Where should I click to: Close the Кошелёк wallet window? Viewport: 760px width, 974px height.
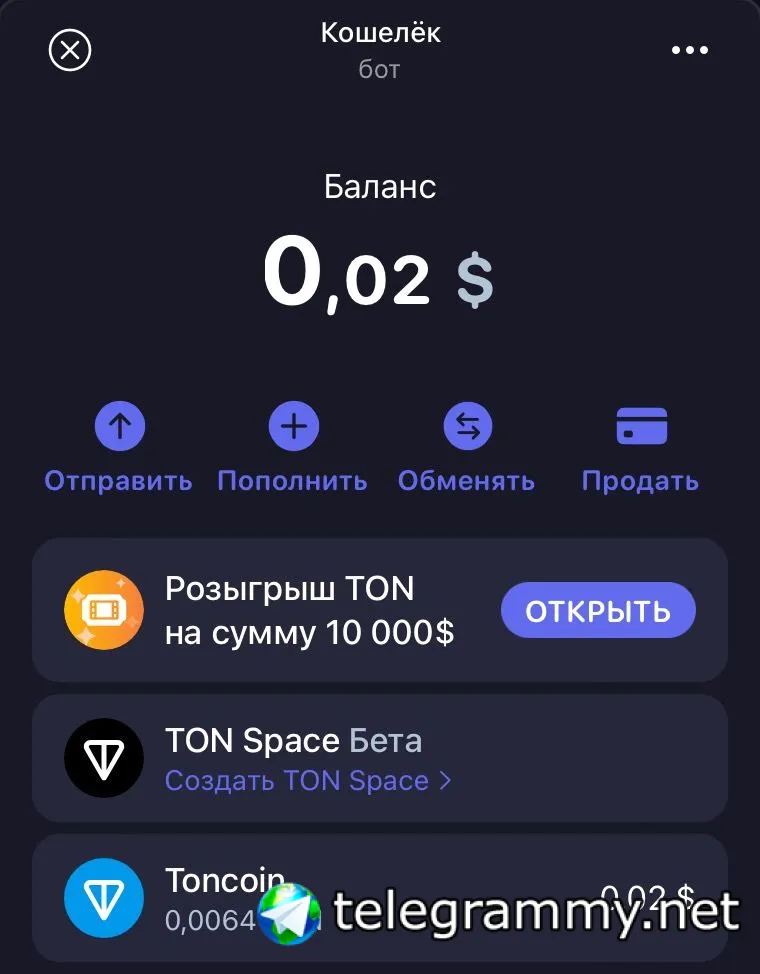tap(70, 50)
